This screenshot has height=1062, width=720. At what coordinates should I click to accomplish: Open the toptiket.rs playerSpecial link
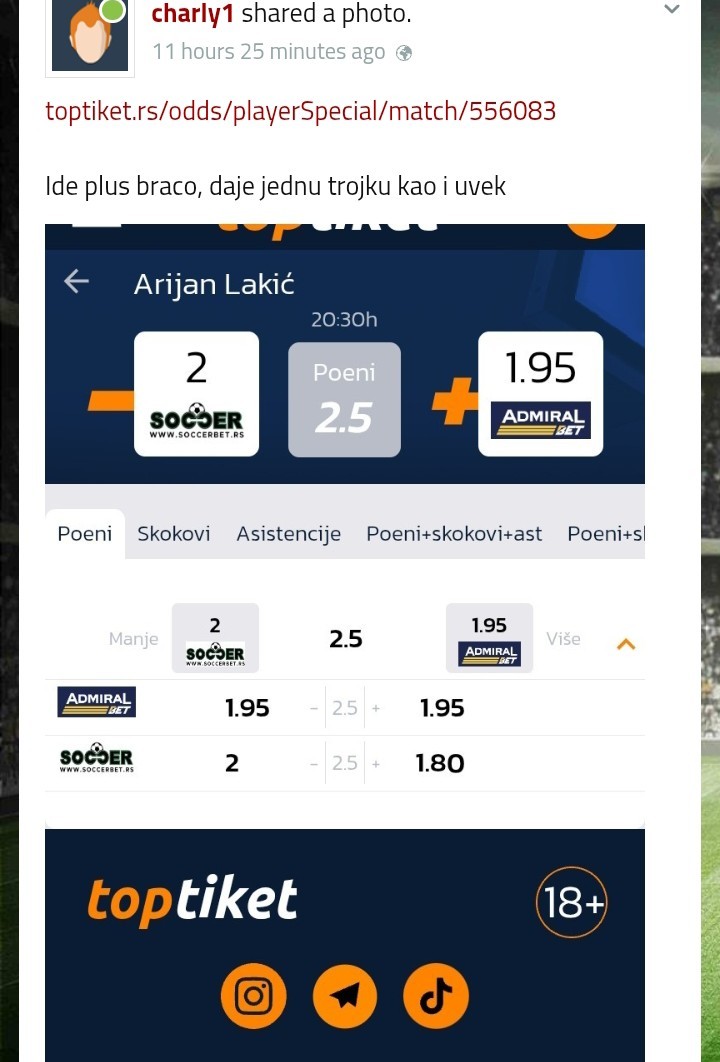(x=300, y=110)
